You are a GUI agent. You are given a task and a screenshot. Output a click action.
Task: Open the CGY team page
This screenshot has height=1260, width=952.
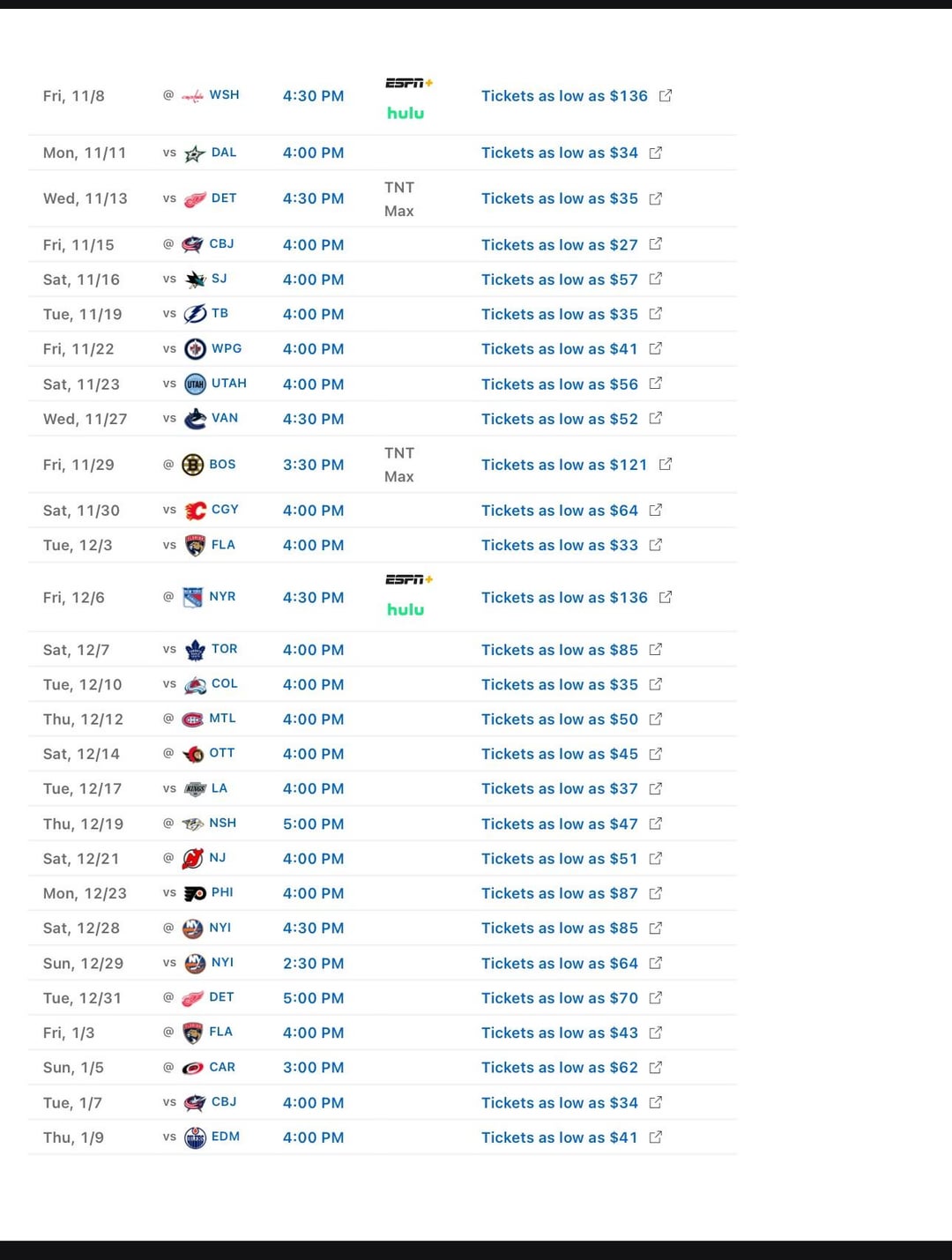click(x=225, y=510)
